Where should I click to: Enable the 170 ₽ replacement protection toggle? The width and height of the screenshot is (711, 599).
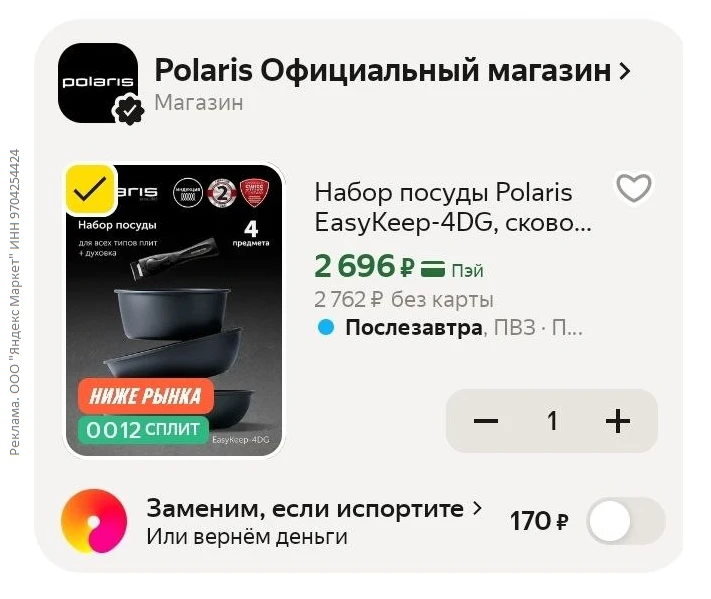click(625, 521)
